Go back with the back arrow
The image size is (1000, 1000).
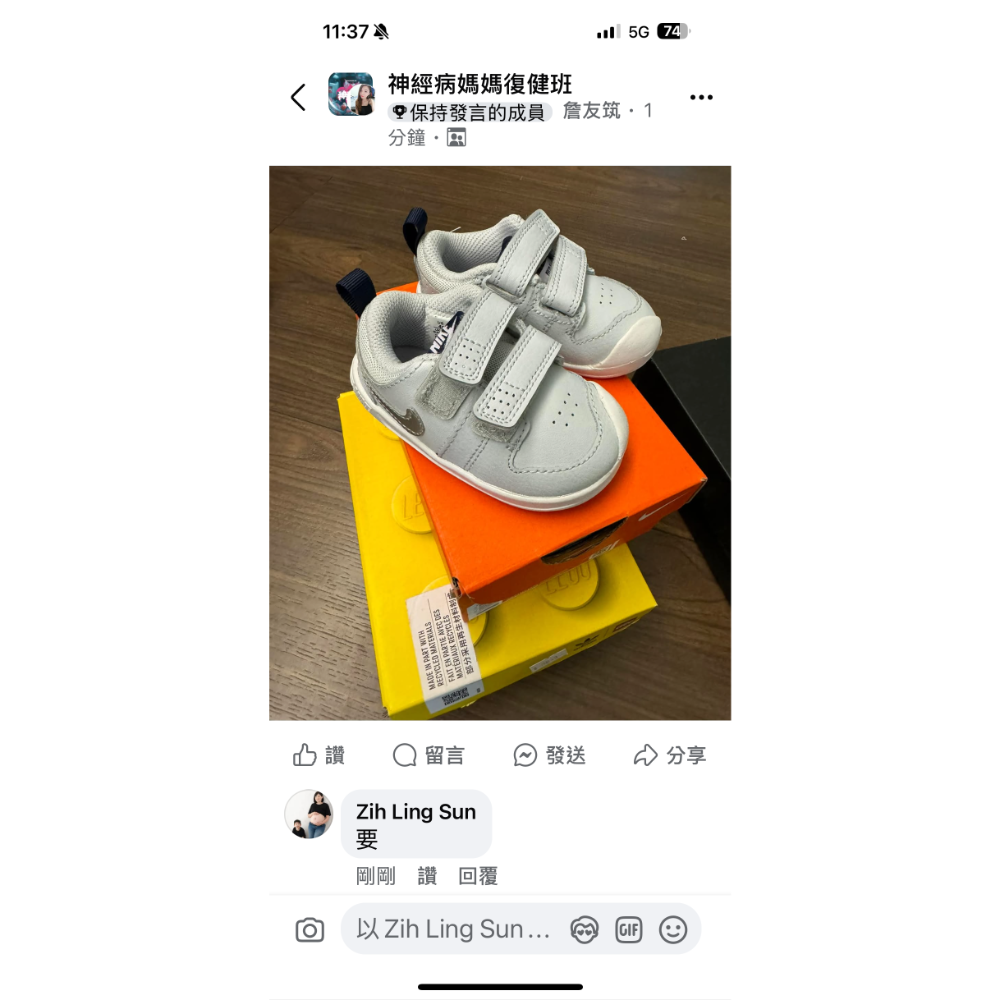click(x=298, y=97)
